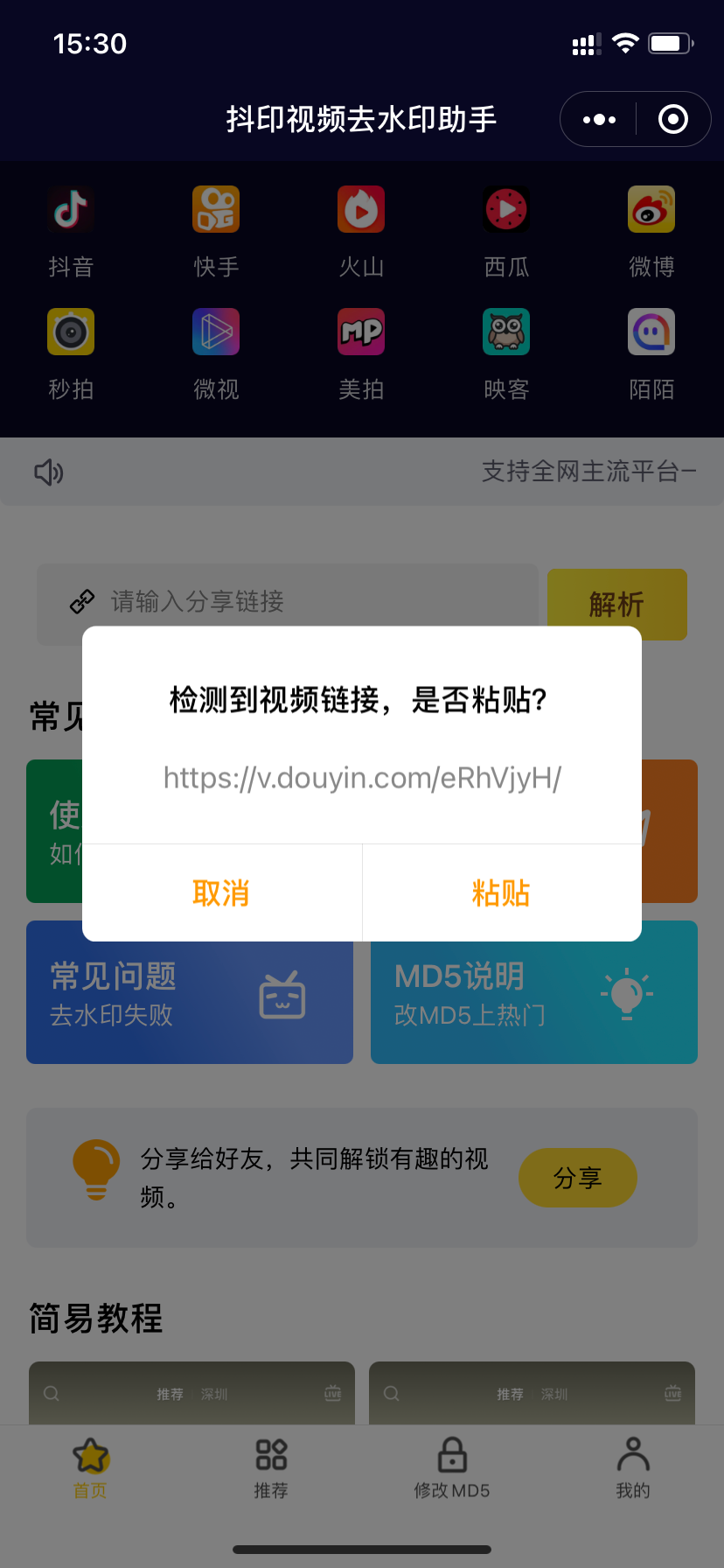The height and width of the screenshot is (1568, 724).
Task: Switch to the 推荐 tab
Action: [x=271, y=1467]
